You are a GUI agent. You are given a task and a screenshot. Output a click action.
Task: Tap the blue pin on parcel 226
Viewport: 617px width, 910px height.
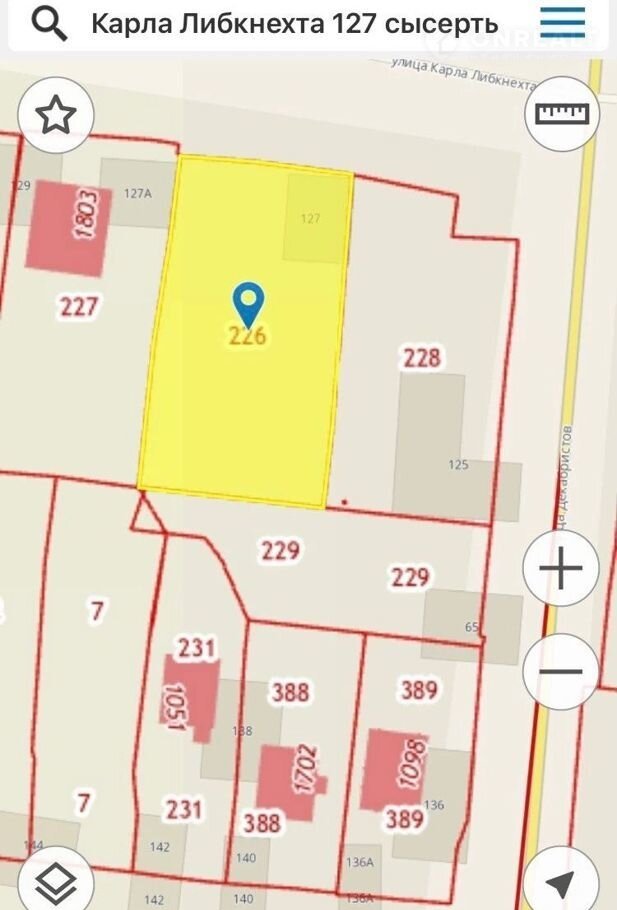click(x=247, y=300)
